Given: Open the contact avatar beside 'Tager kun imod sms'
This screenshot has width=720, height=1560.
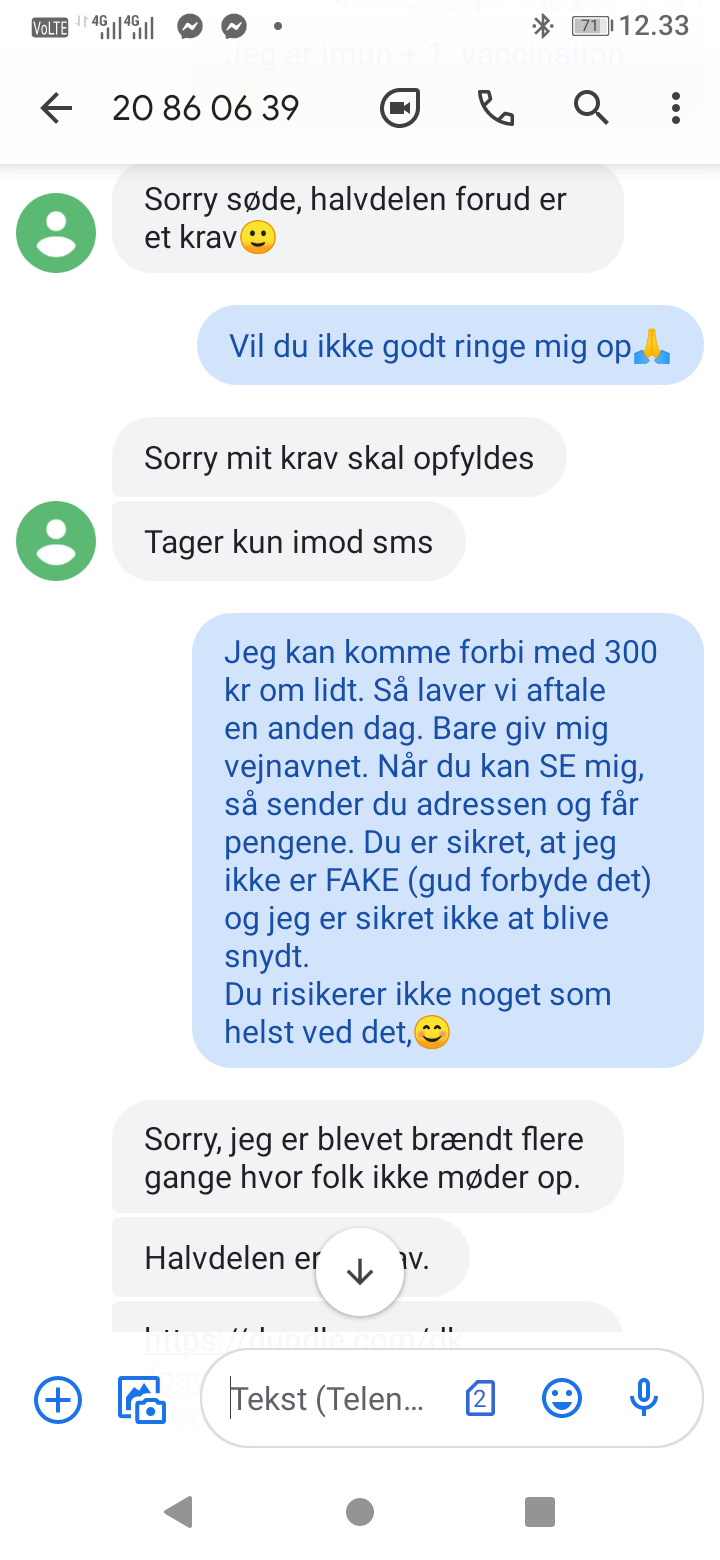Looking at the screenshot, I should pyautogui.click(x=56, y=541).
